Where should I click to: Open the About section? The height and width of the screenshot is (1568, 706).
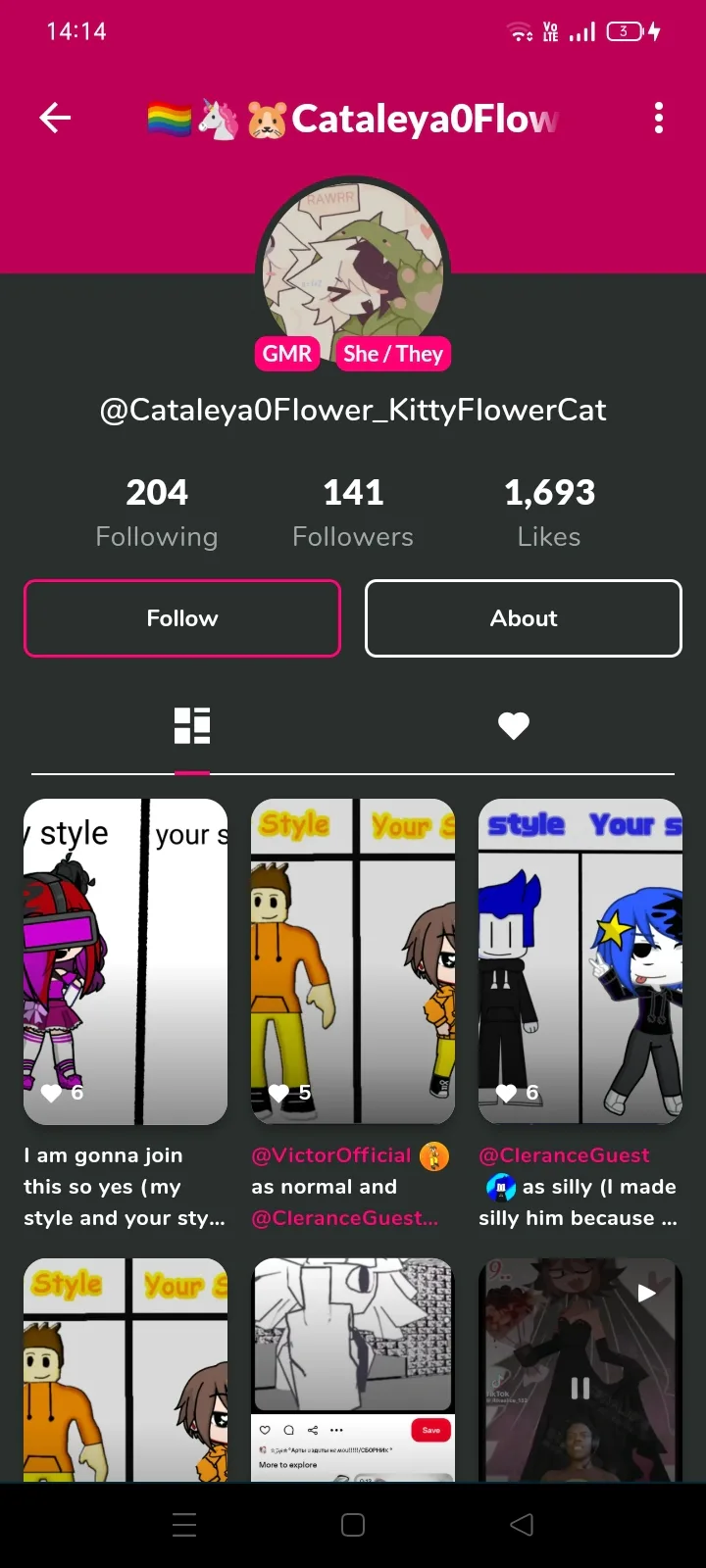click(x=523, y=618)
